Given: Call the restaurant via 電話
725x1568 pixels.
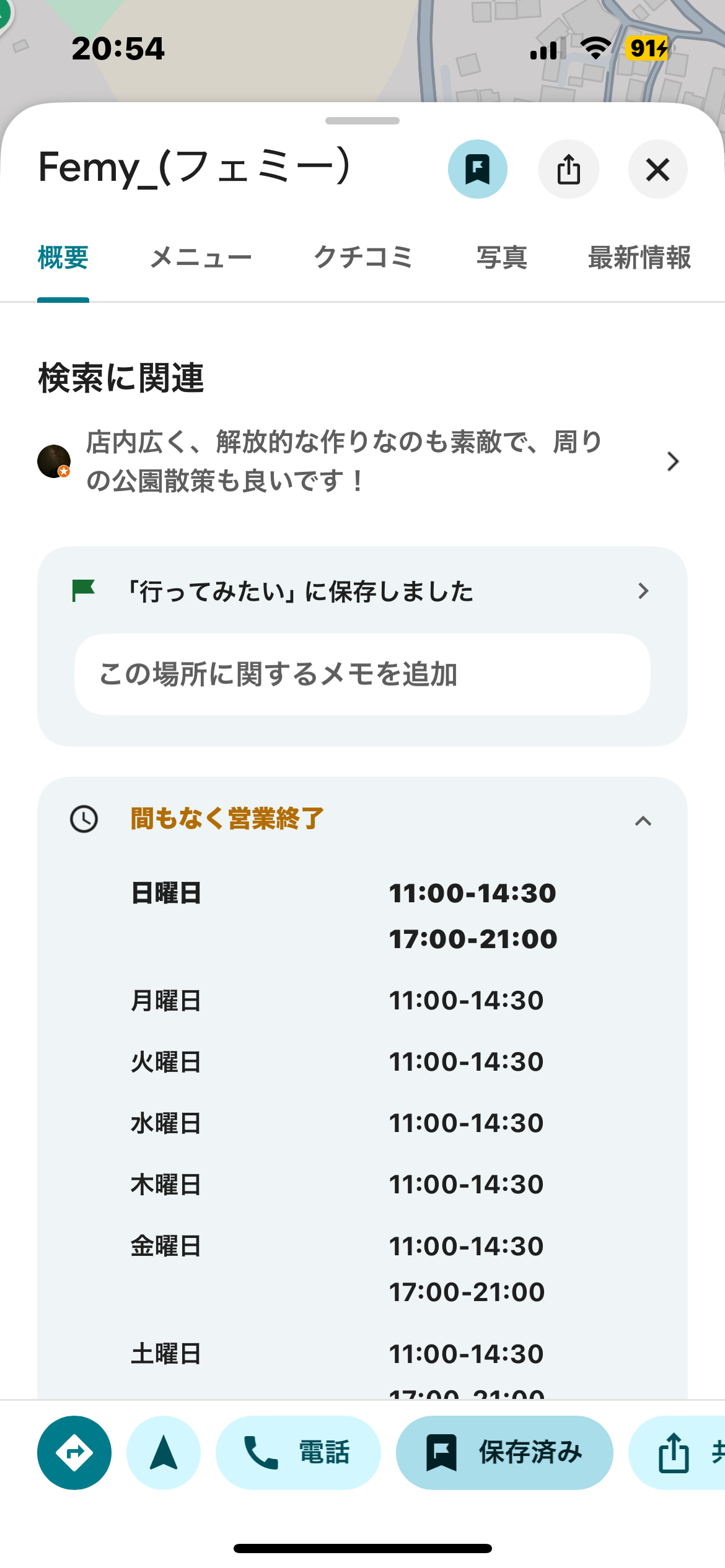Looking at the screenshot, I should (x=298, y=1452).
